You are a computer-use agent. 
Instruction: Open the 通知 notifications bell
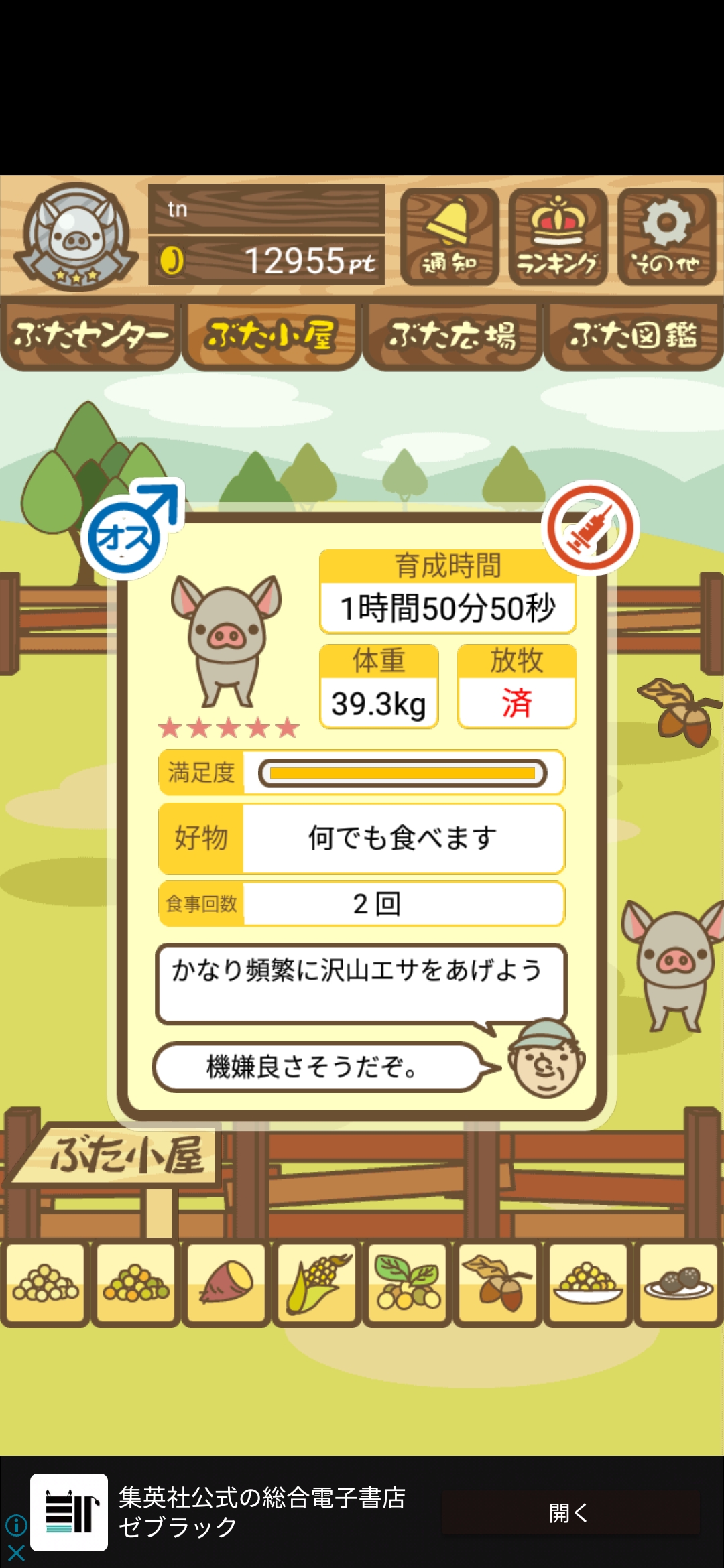point(449,237)
